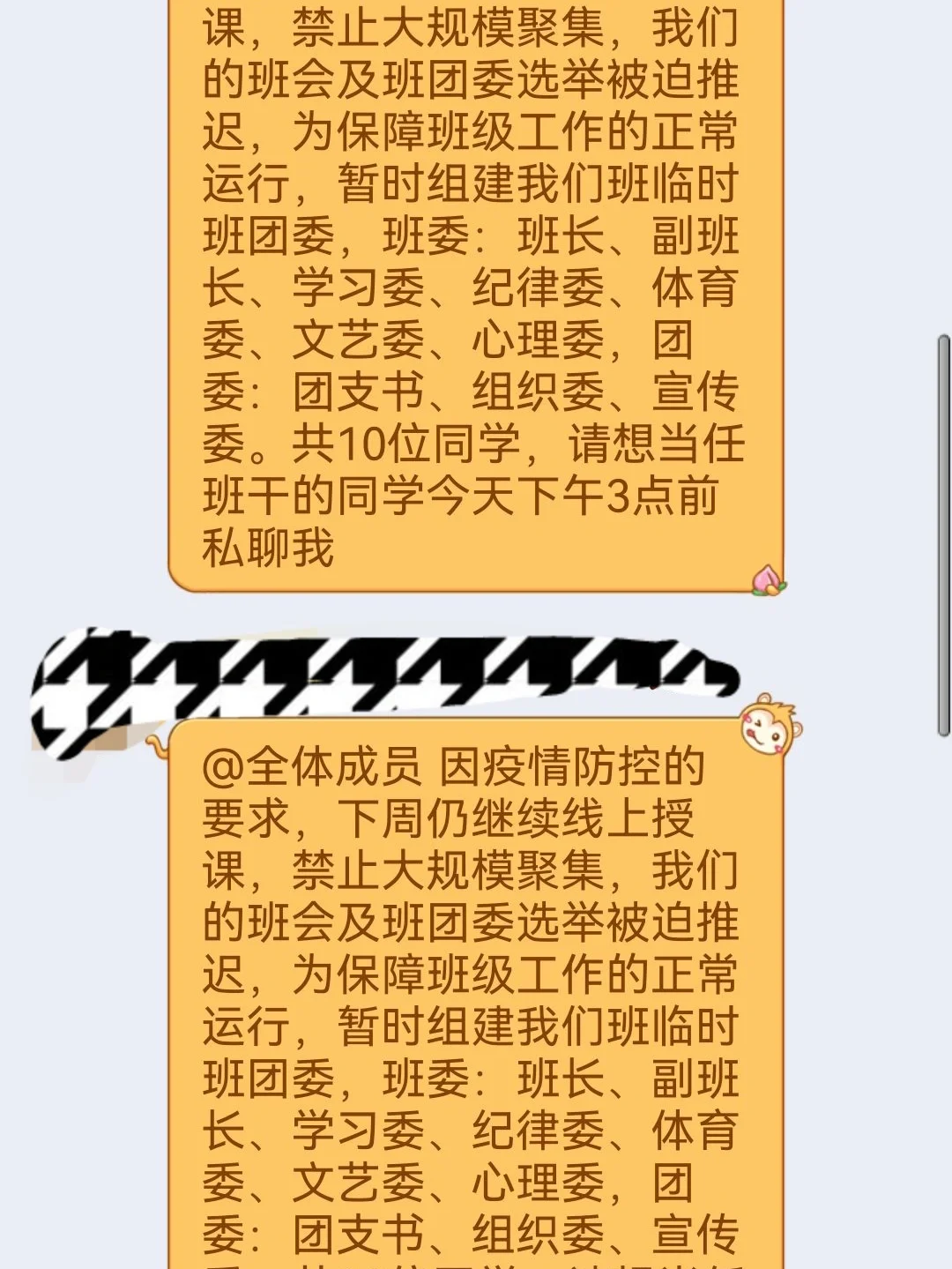The image size is (952, 1269).
Task: Click the peach emoji beside the first bubble
Action: tap(767, 579)
